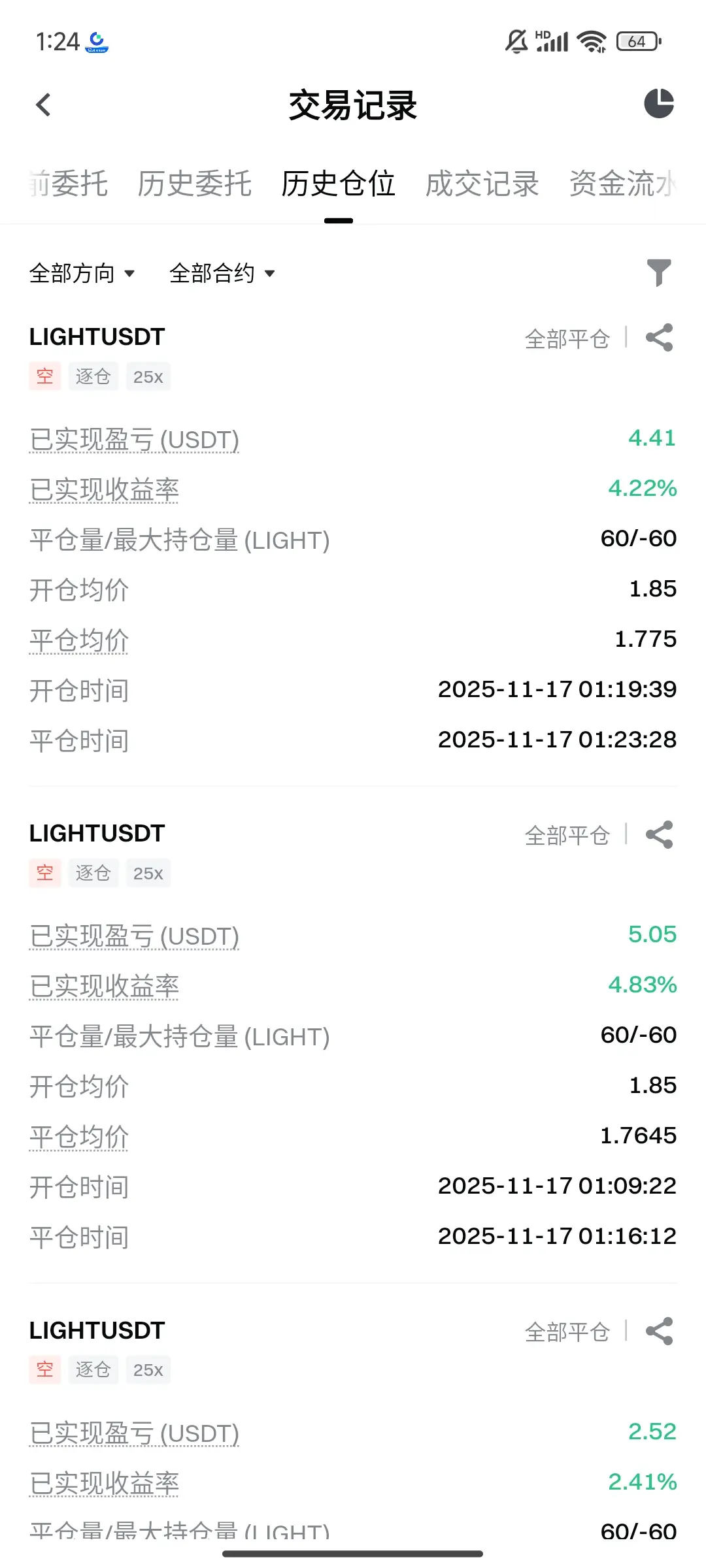Tap 已实现收益率 label showing 4.22%
The height and width of the screenshot is (1568, 706).
pyautogui.click(x=105, y=490)
